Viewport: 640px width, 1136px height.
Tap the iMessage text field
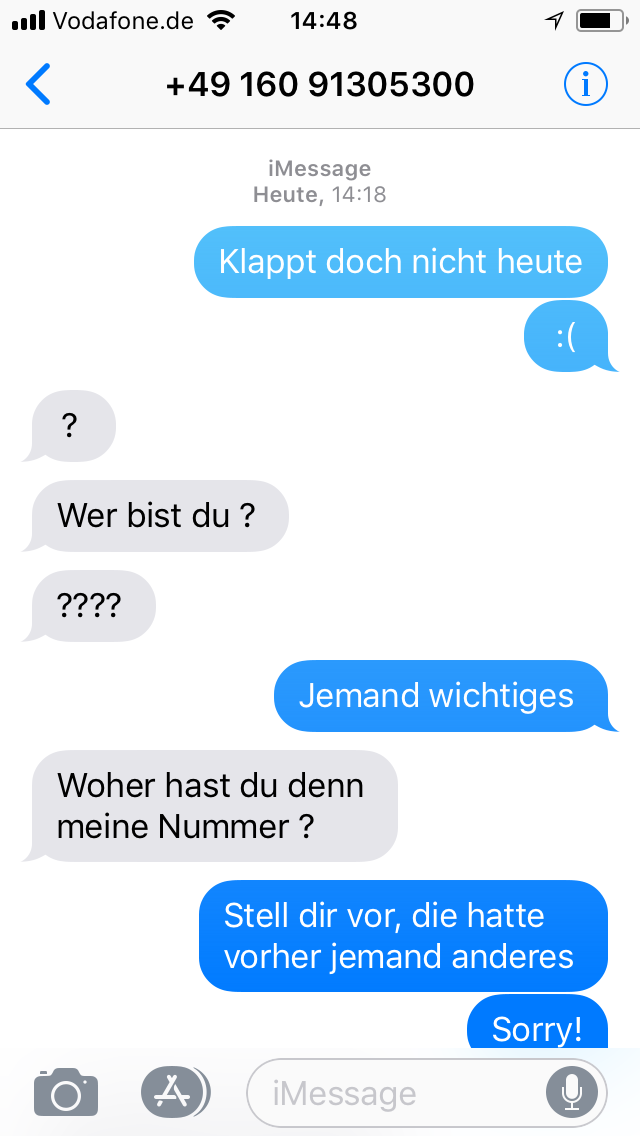click(x=400, y=1093)
